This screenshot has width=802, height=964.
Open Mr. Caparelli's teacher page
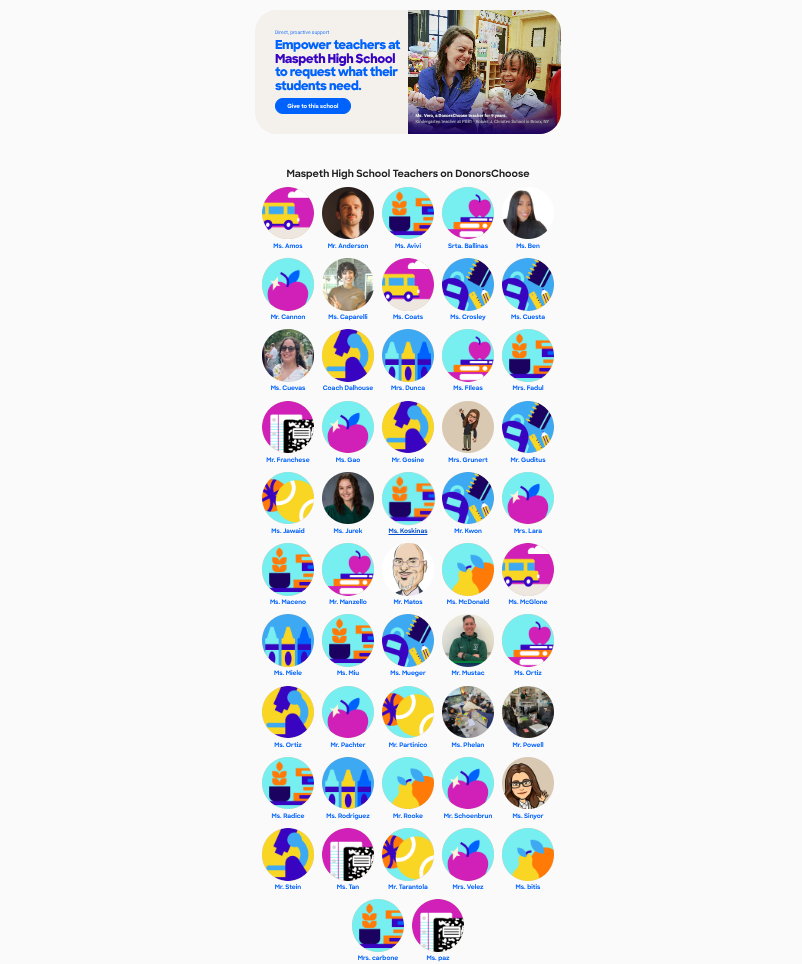point(348,284)
